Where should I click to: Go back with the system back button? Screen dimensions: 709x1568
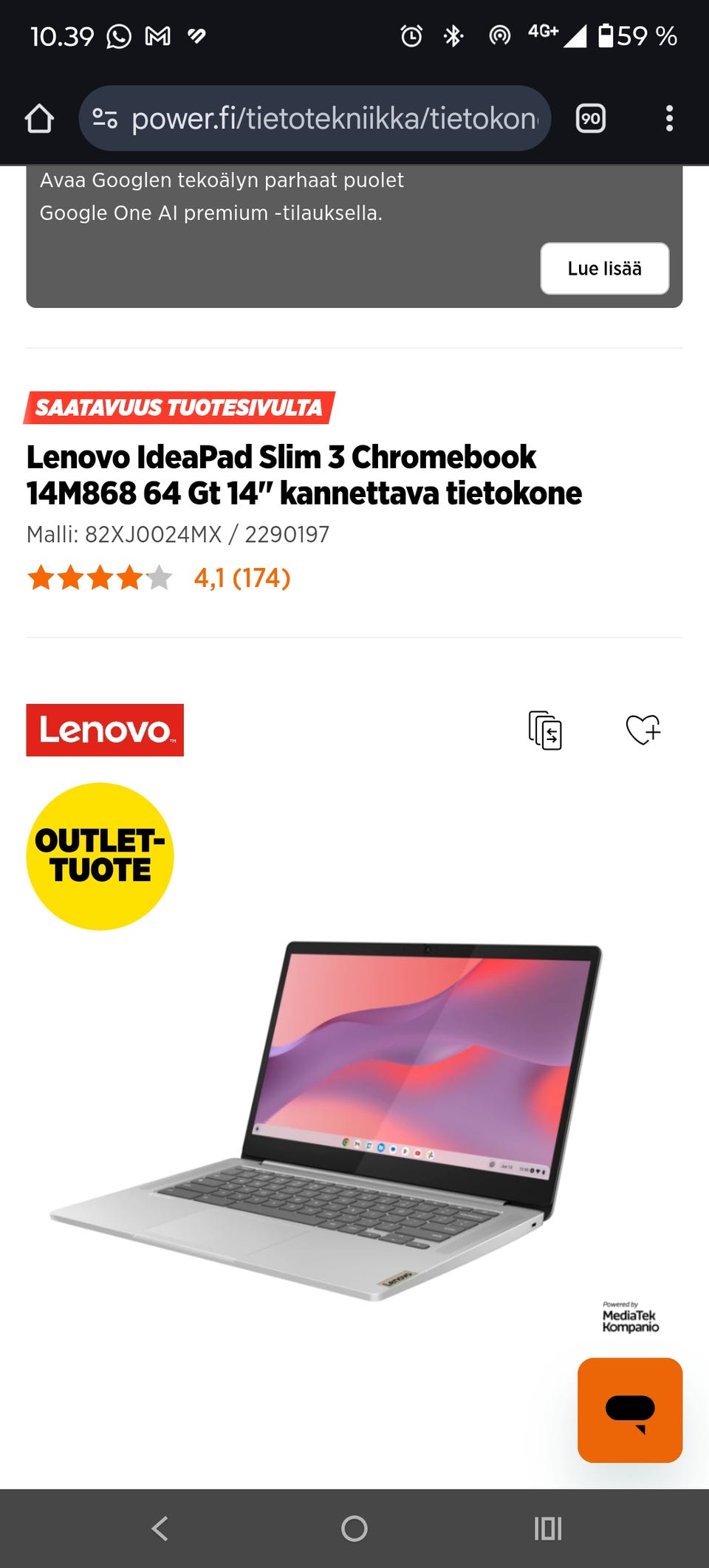click(x=160, y=1528)
